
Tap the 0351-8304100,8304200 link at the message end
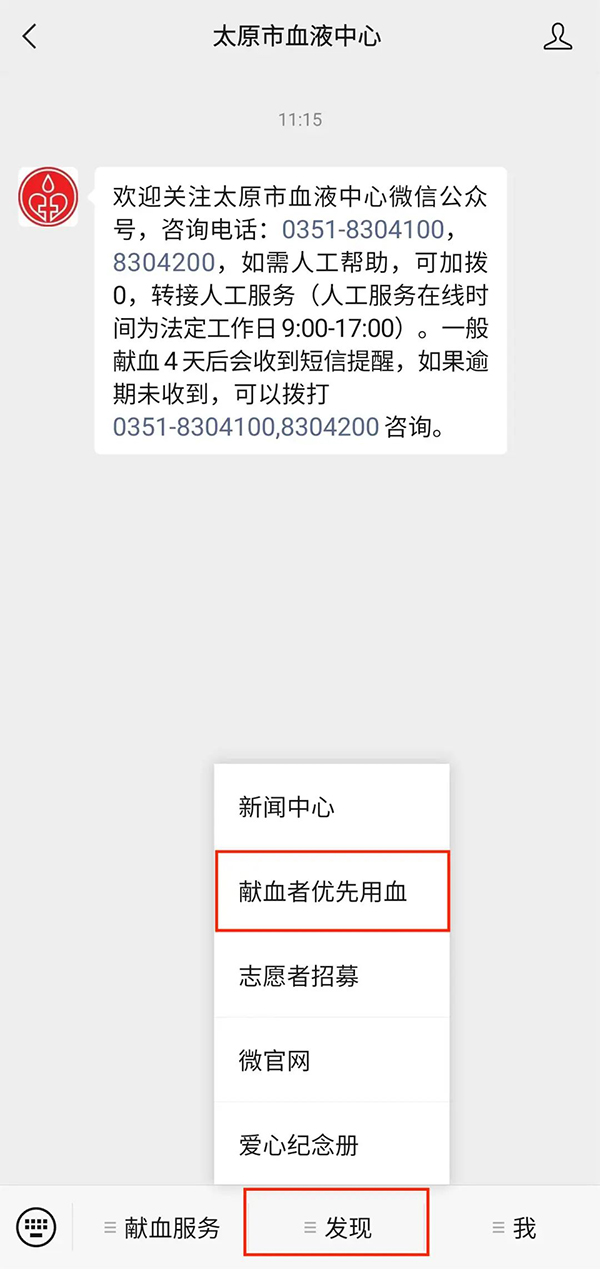coord(246,427)
